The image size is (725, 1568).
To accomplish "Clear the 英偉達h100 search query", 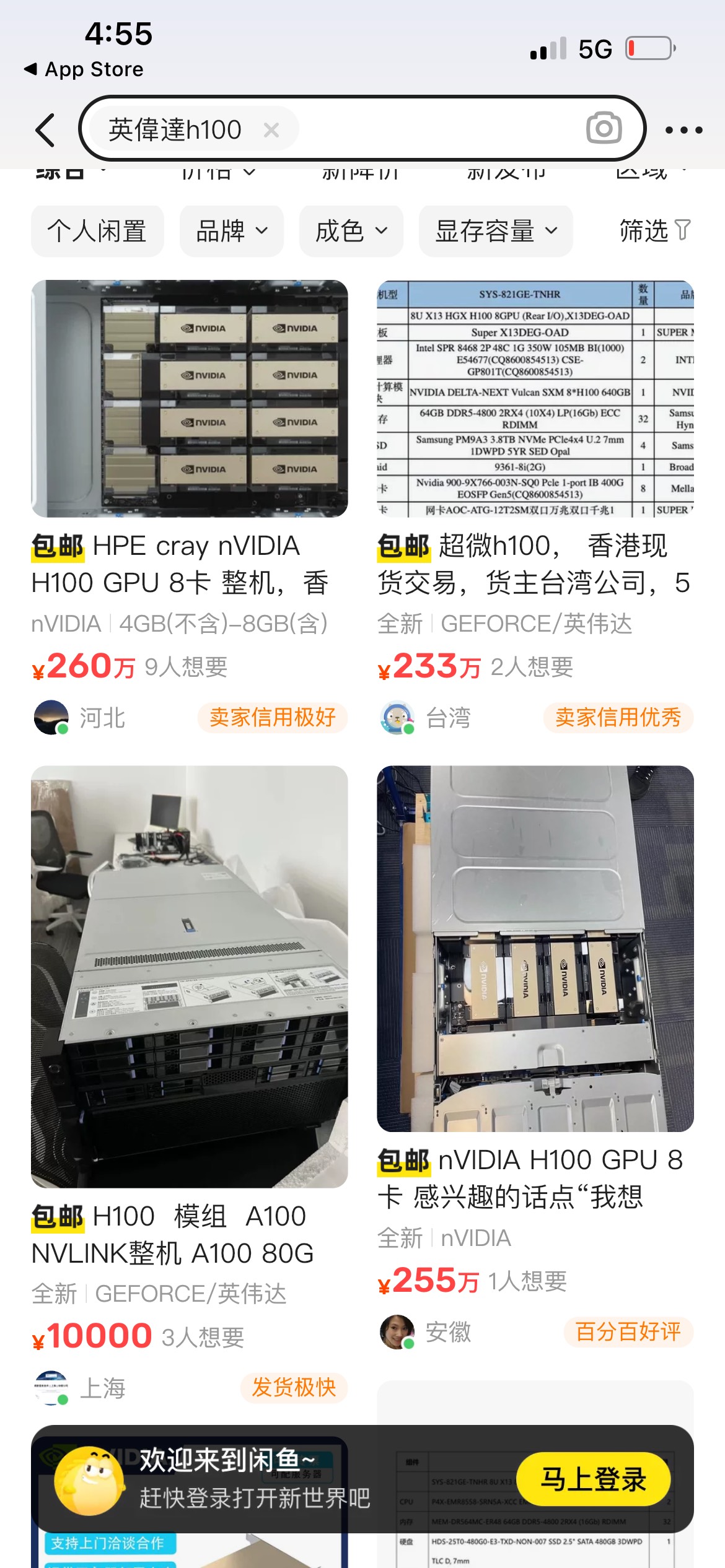I will tap(271, 130).
